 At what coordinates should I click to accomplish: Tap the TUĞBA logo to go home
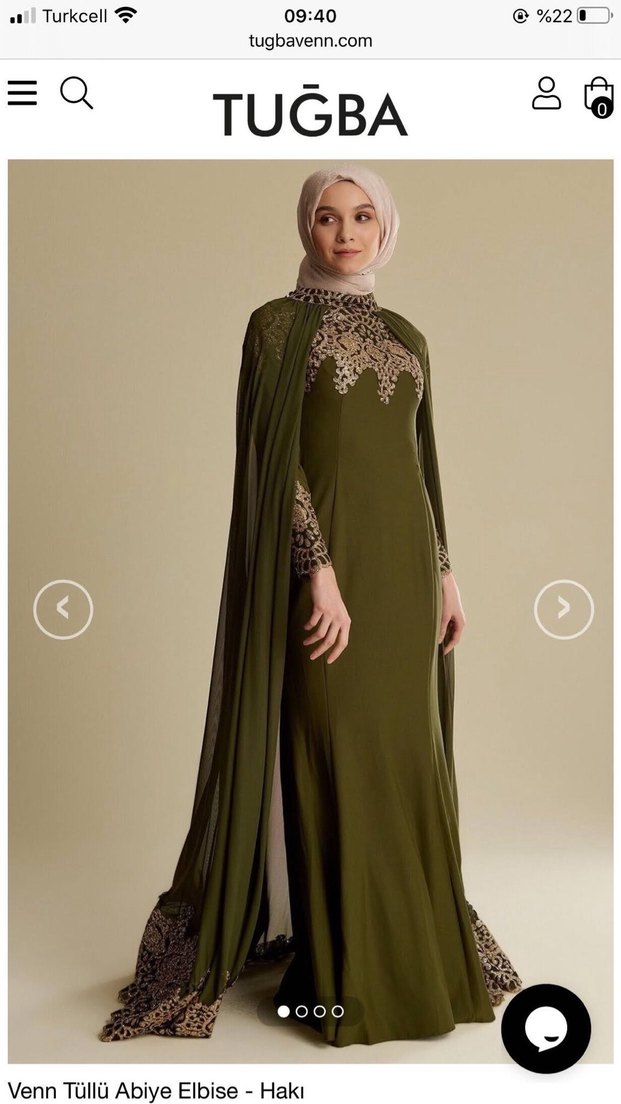310,112
